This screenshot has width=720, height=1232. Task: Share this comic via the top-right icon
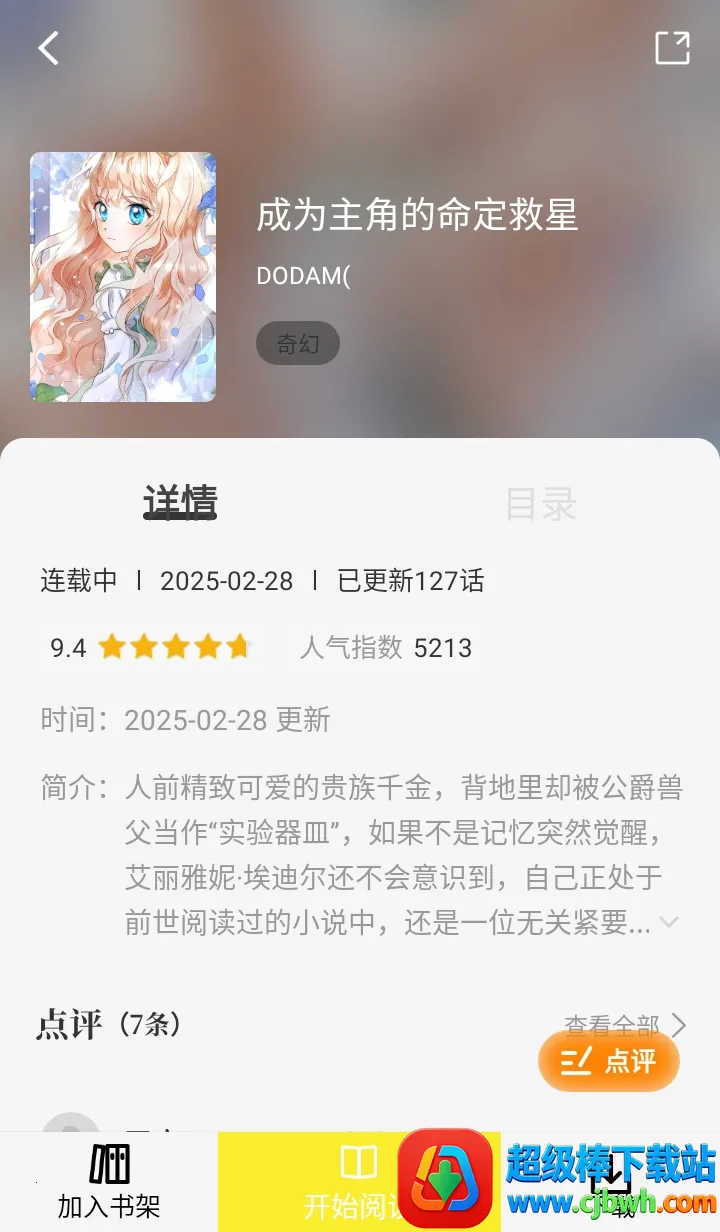pos(672,48)
